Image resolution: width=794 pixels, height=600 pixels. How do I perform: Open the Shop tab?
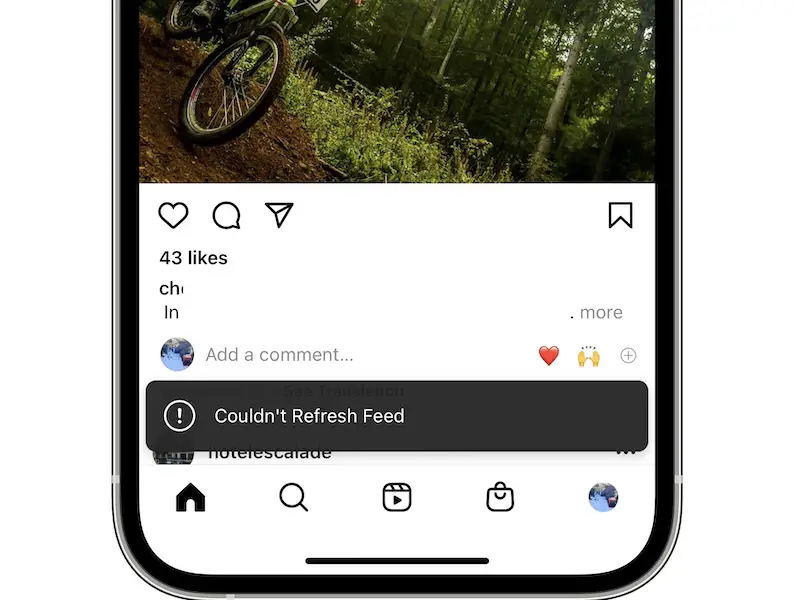click(x=500, y=497)
